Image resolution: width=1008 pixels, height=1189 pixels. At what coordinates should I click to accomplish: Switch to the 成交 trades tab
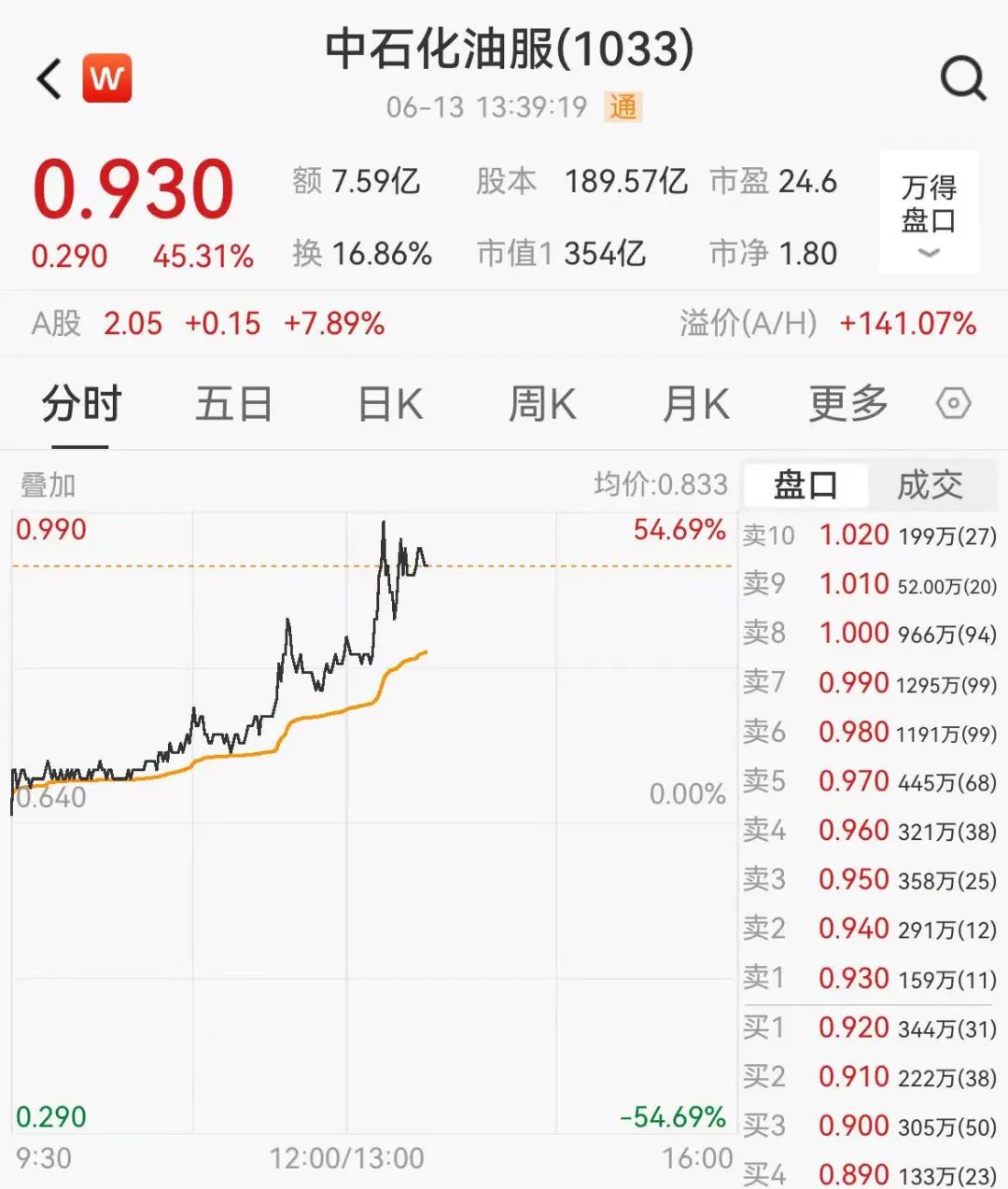click(x=930, y=485)
